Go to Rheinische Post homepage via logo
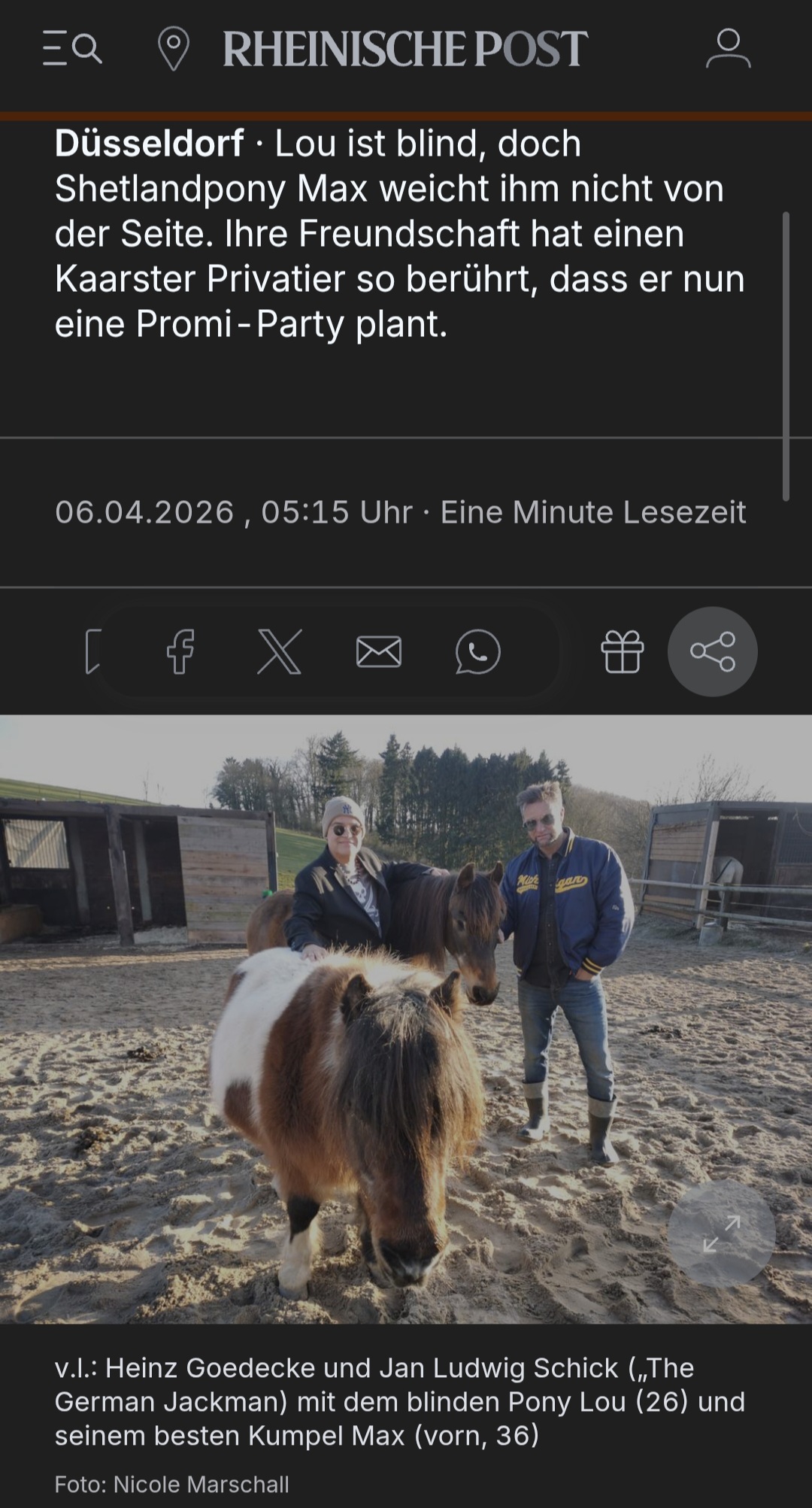This screenshot has width=812, height=1508. tap(405, 50)
